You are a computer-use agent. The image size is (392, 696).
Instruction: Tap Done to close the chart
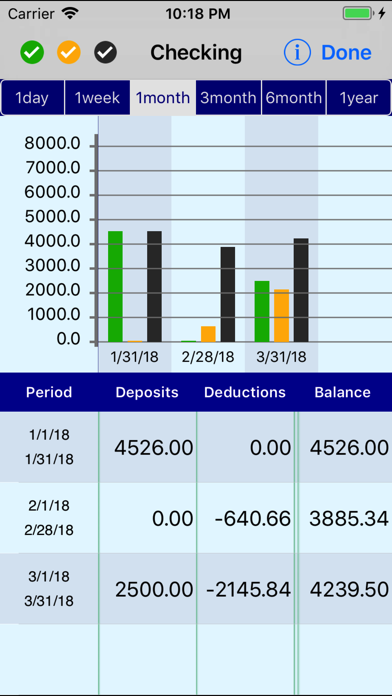[346, 53]
